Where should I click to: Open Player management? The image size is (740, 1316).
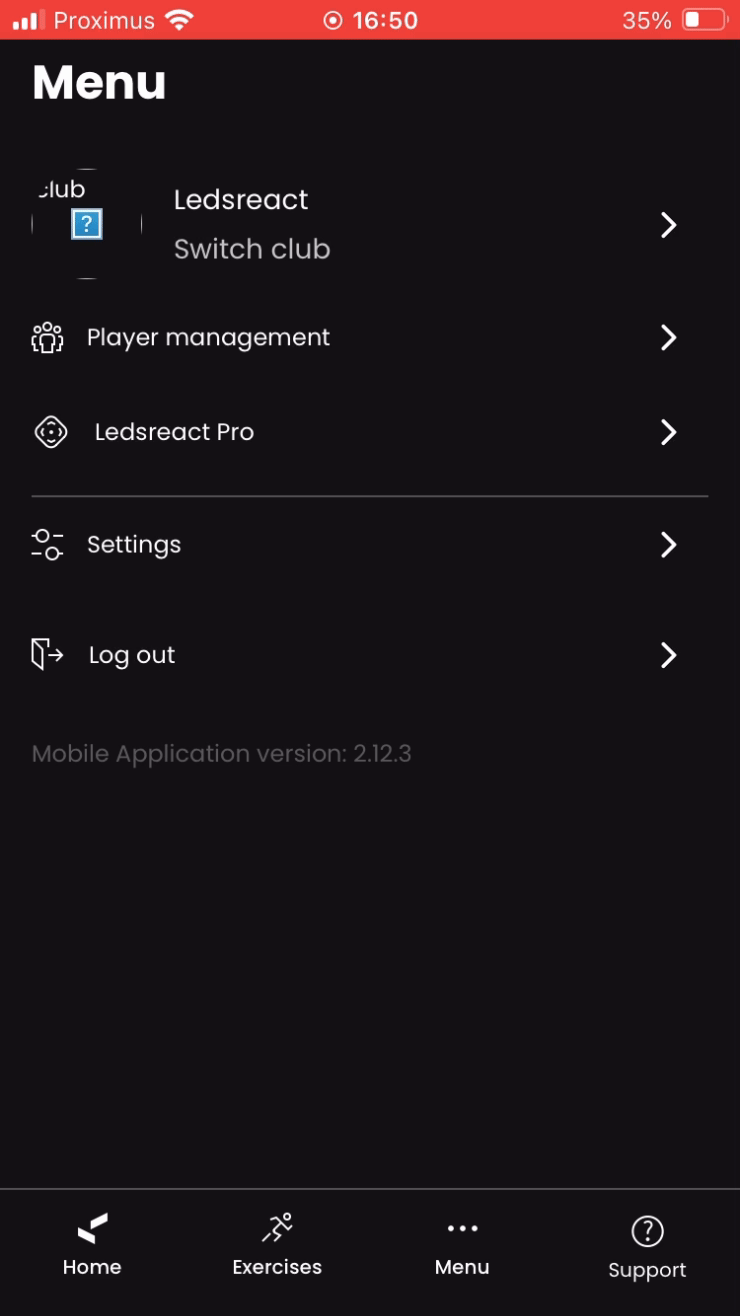pyautogui.click(x=369, y=338)
